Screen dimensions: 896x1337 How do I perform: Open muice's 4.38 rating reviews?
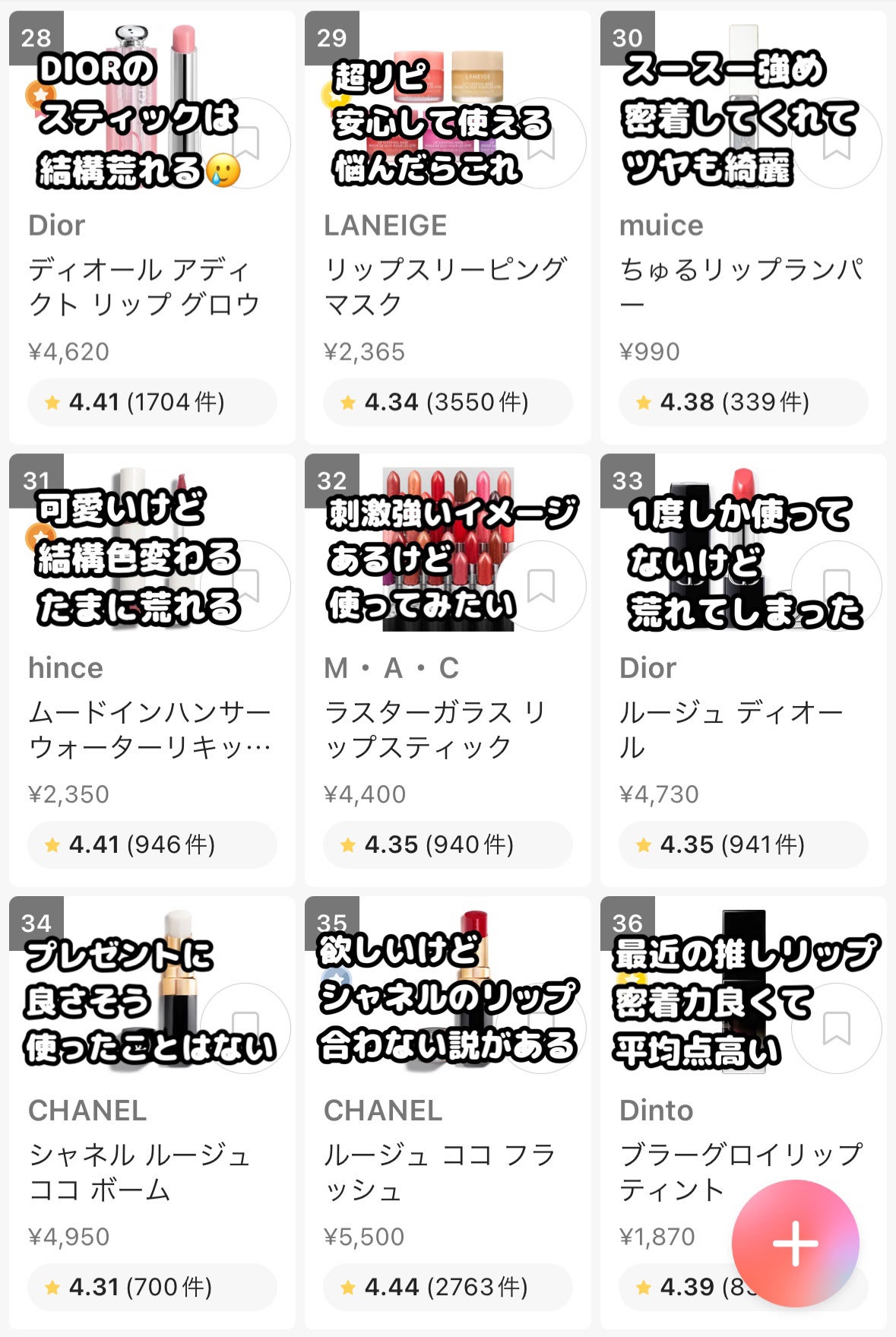coord(742,402)
